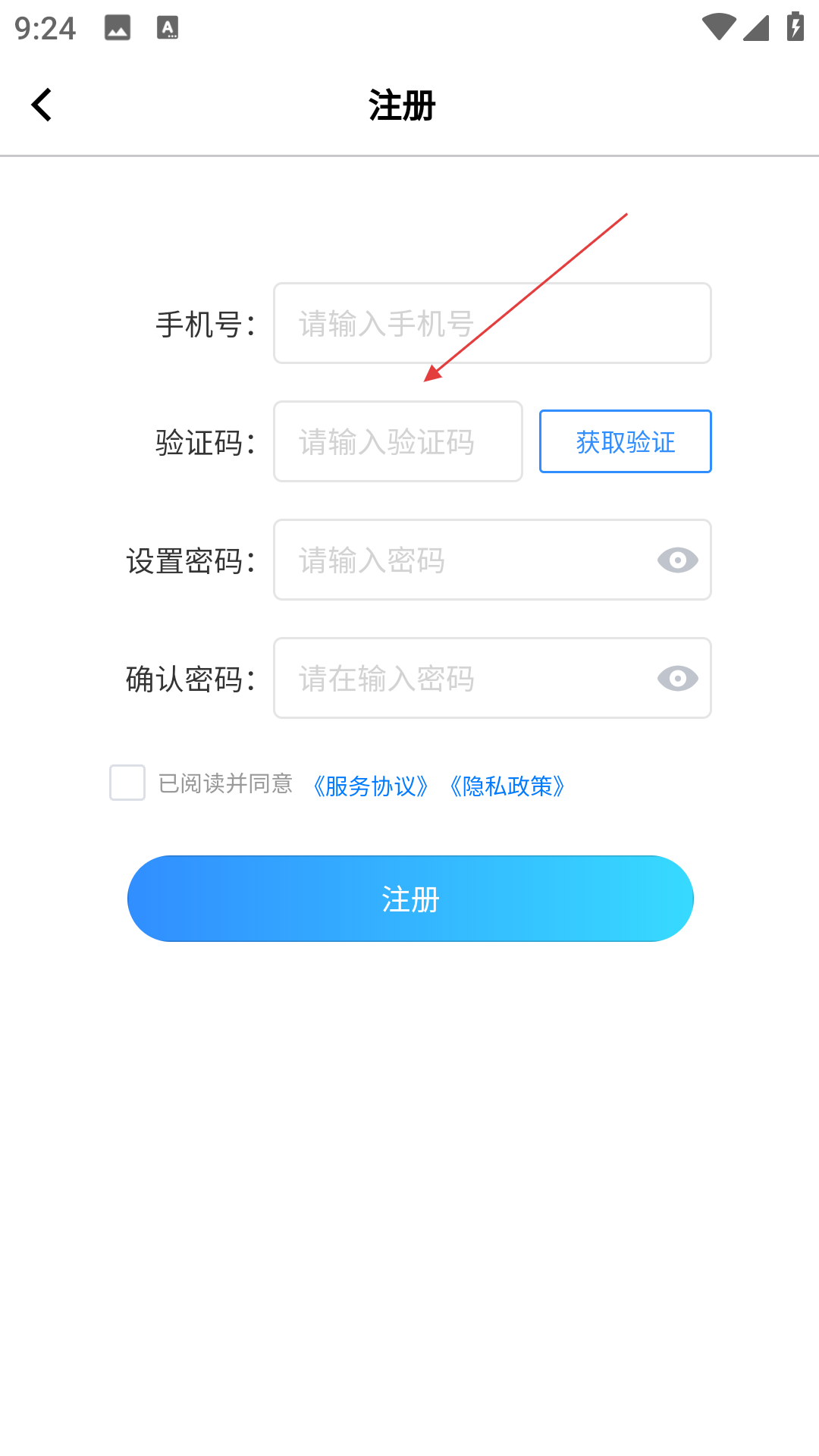This screenshot has height=1456, width=819.
Task: Check the 已阅读并同意 agreement checkbox
Action: point(127,783)
